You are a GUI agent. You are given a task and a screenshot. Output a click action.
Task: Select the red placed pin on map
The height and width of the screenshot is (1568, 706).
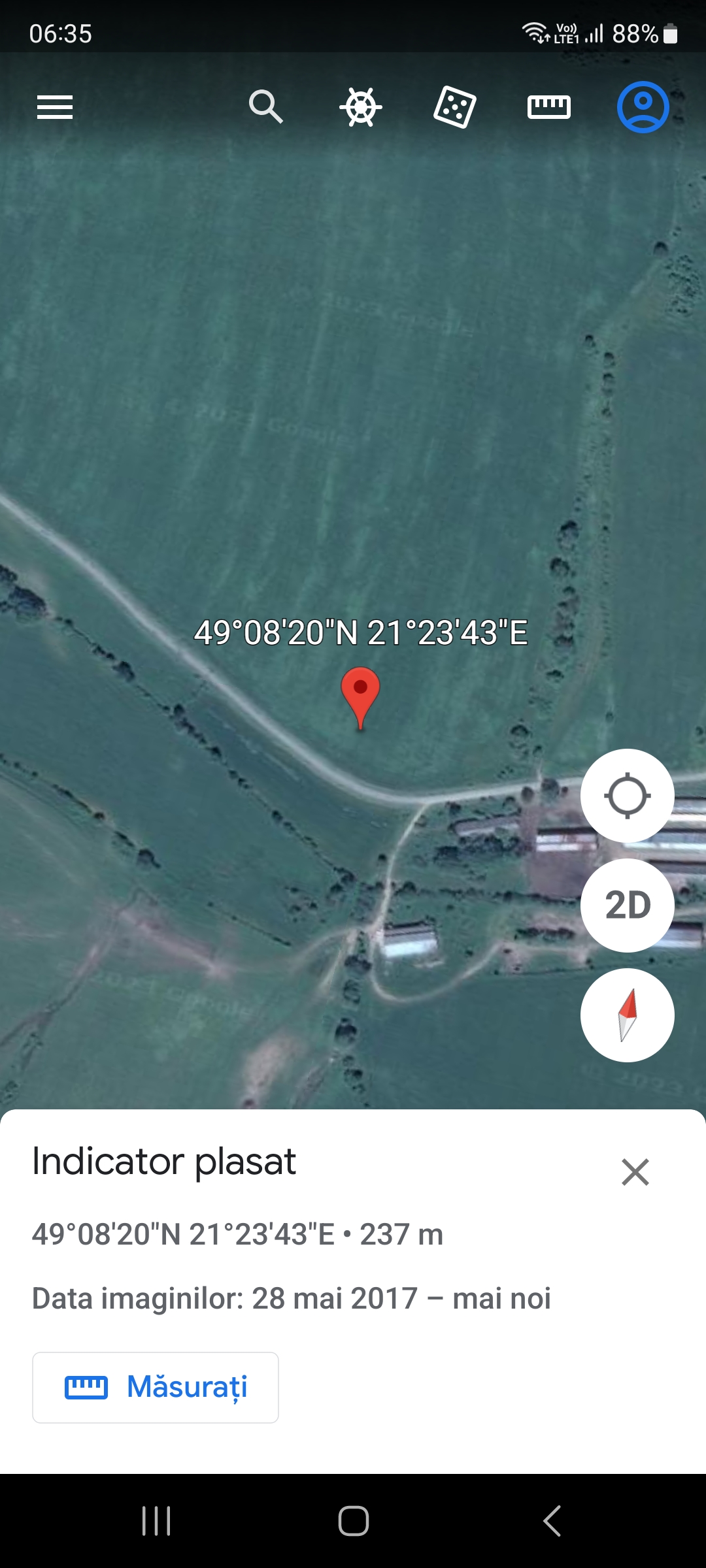click(x=360, y=694)
